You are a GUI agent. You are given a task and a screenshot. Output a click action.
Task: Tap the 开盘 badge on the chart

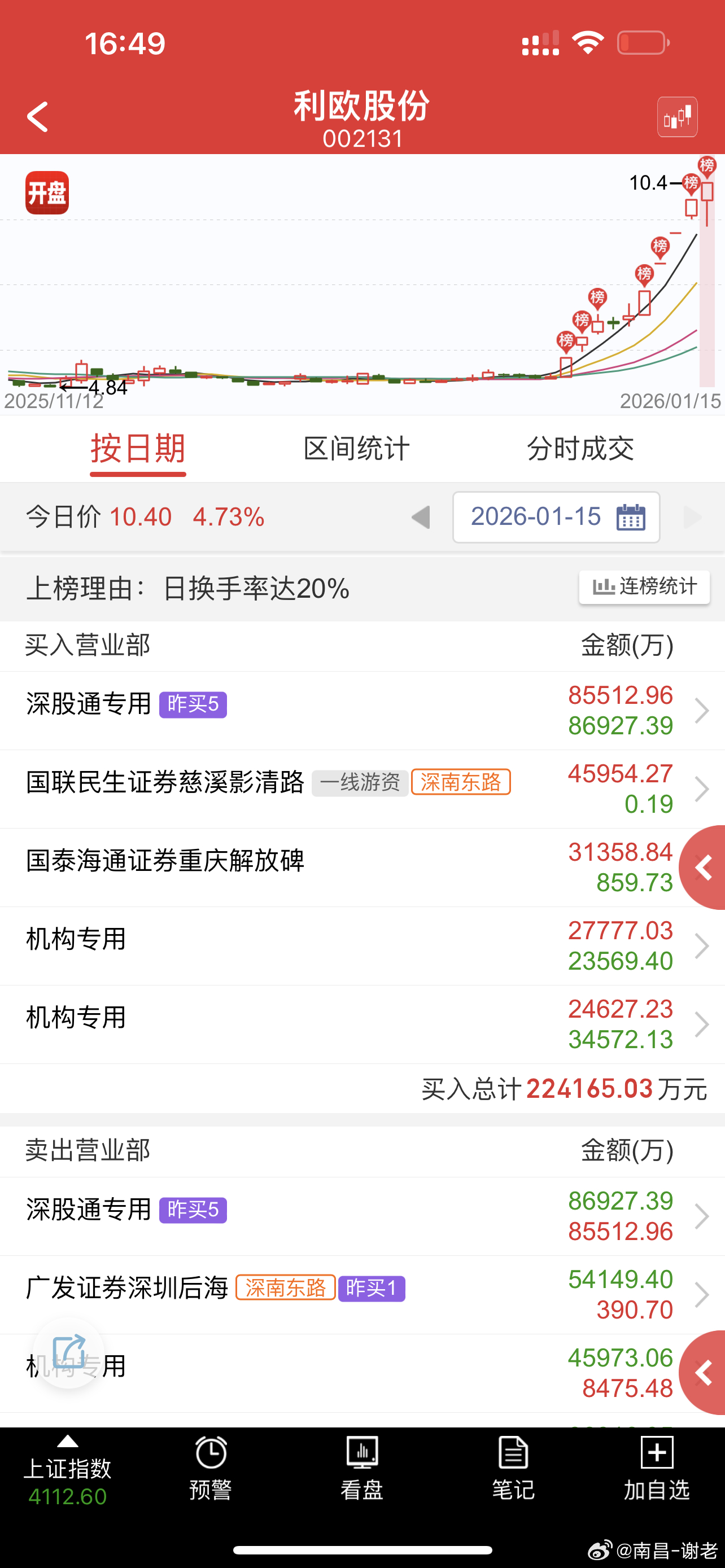click(47, 192)
